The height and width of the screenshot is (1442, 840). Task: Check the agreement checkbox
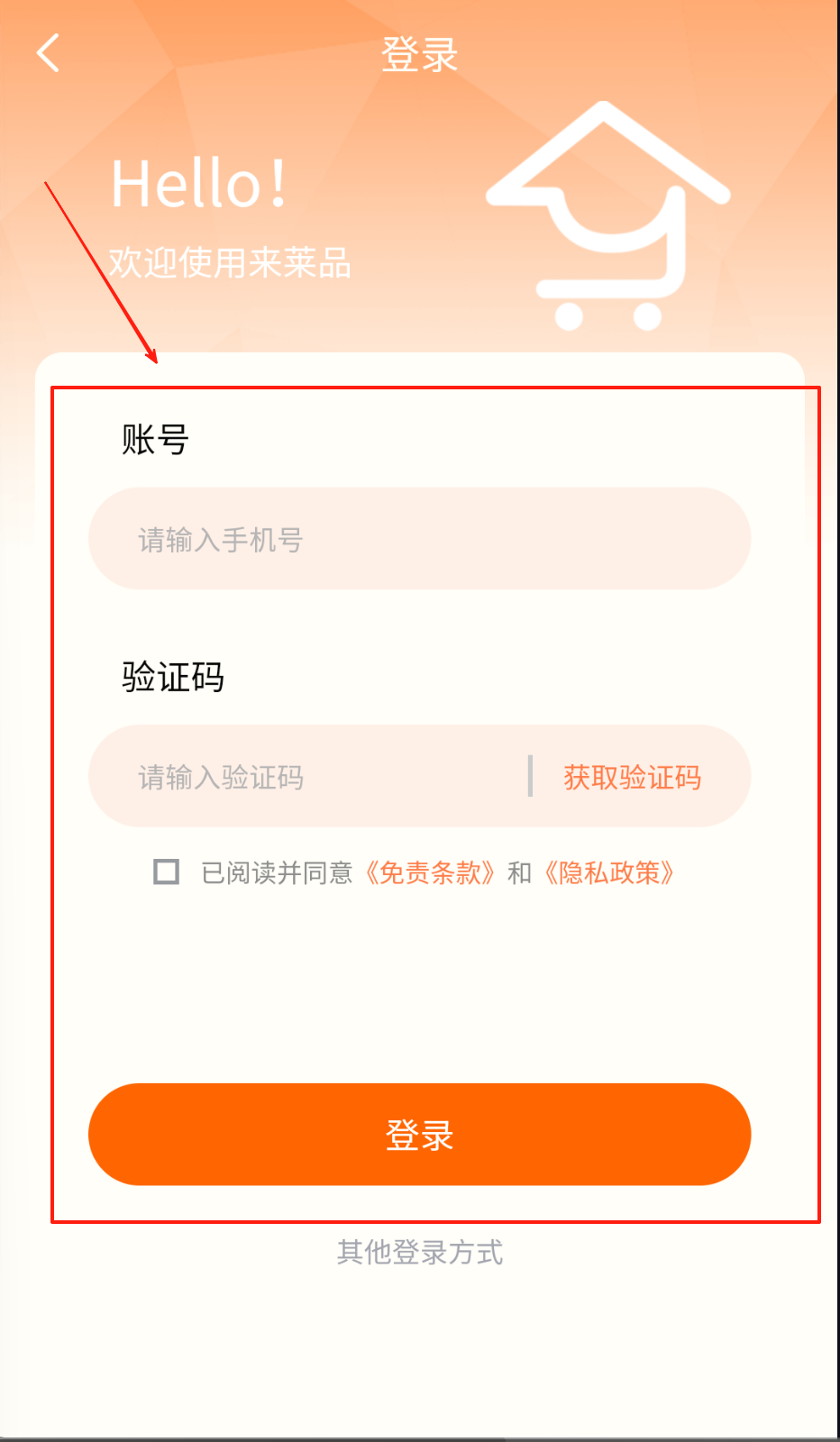click(166, 872)
